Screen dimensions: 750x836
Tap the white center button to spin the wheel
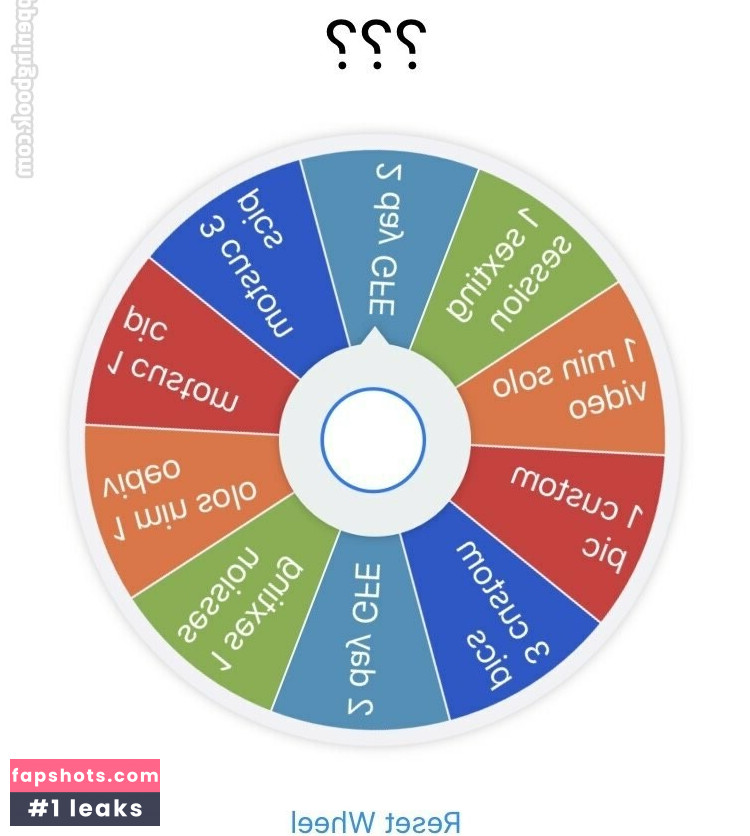373,440
